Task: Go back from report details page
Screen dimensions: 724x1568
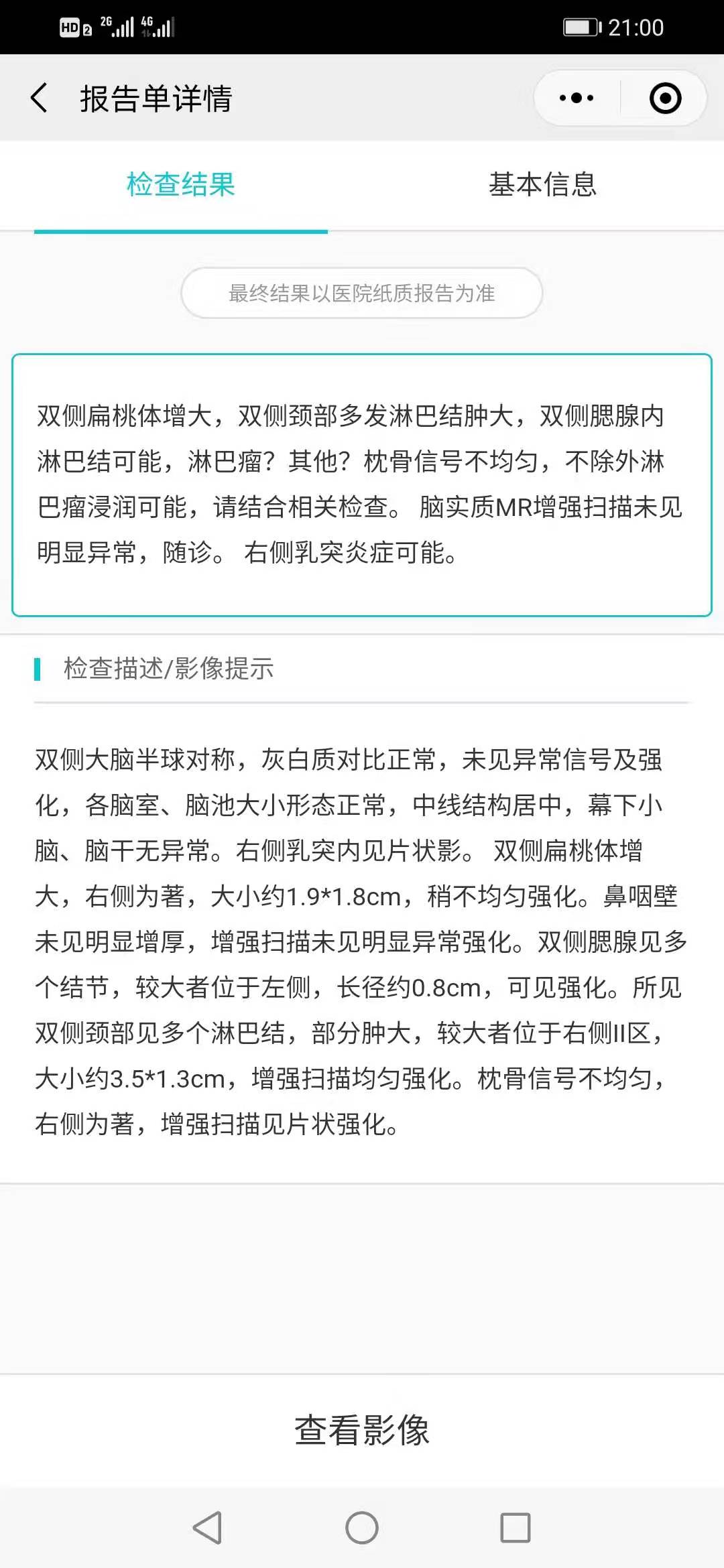Action: pos(40,98)
